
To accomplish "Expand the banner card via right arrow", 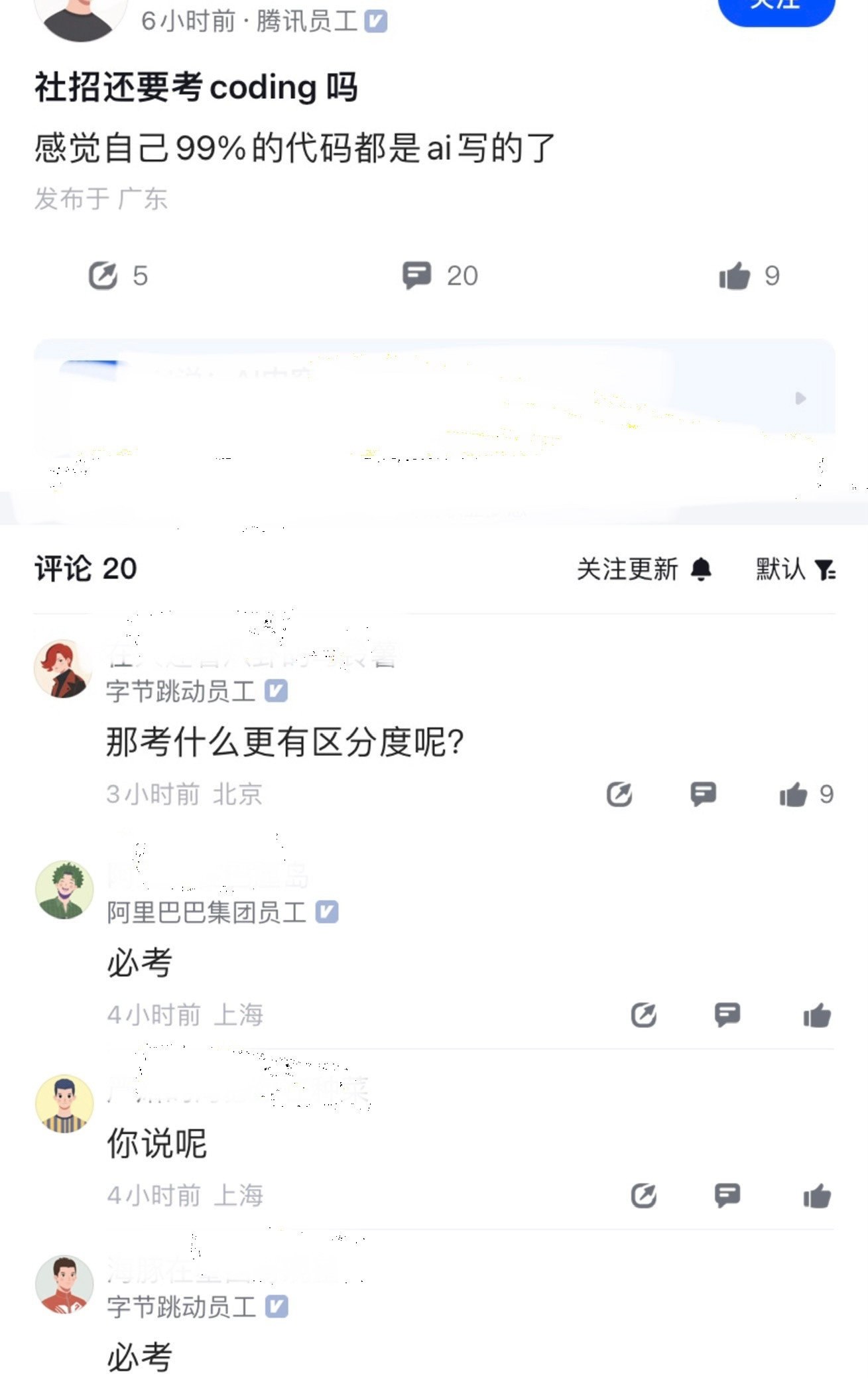I will [x=802, y=399].
